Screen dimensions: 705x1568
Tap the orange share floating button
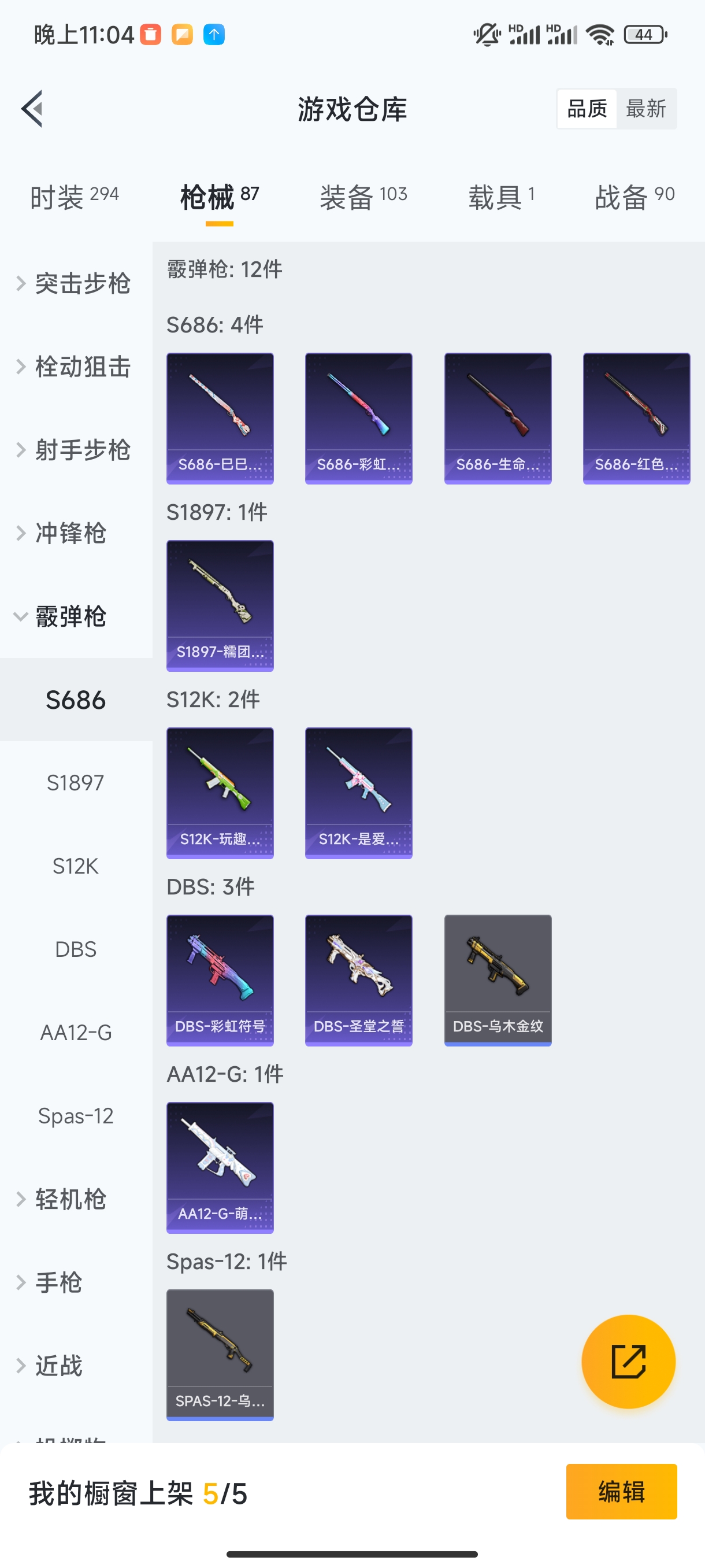pyautogui.click(x=628, y=1362)
